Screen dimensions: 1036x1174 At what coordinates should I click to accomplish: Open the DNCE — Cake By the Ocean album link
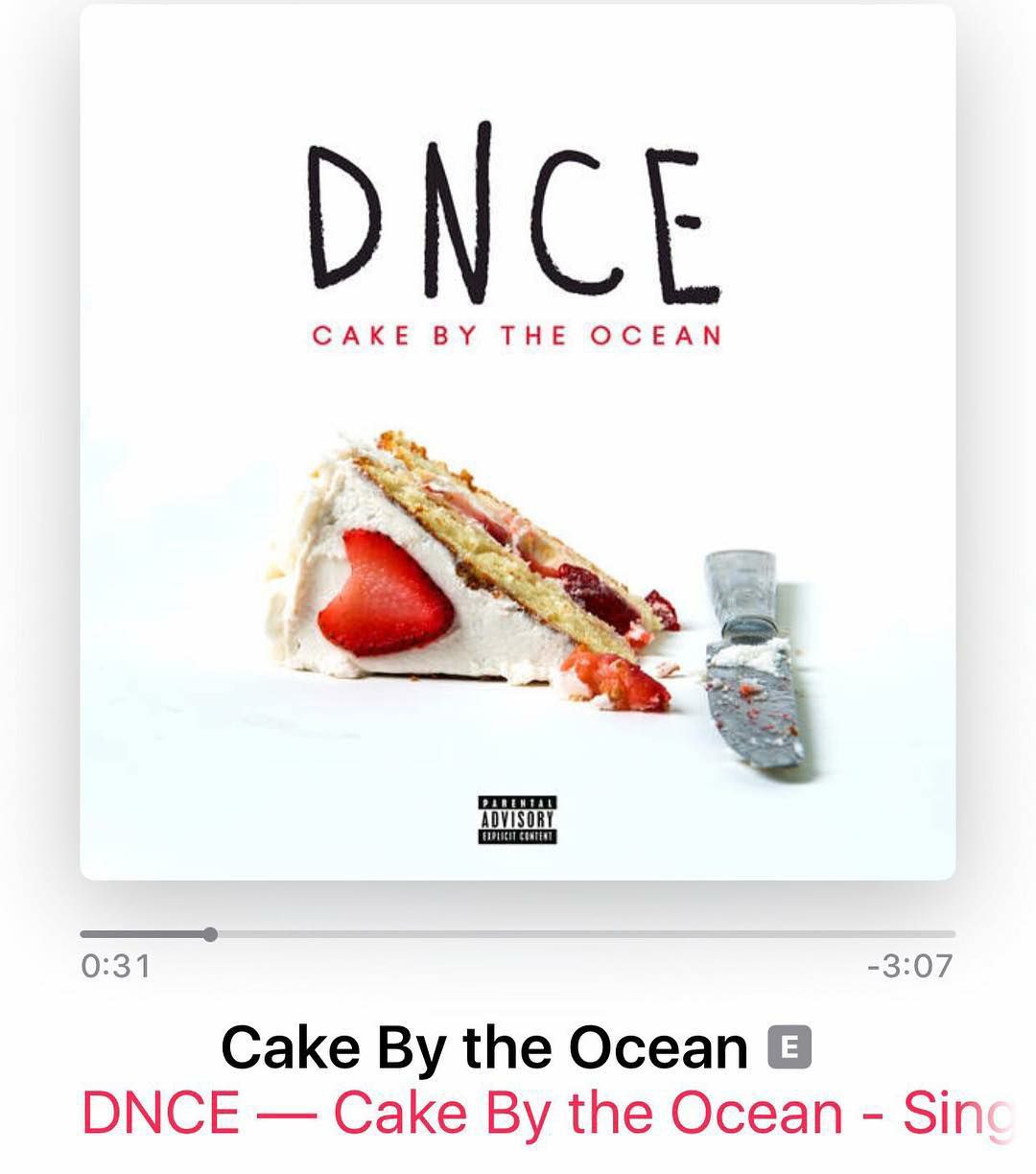coord(548,1114)
